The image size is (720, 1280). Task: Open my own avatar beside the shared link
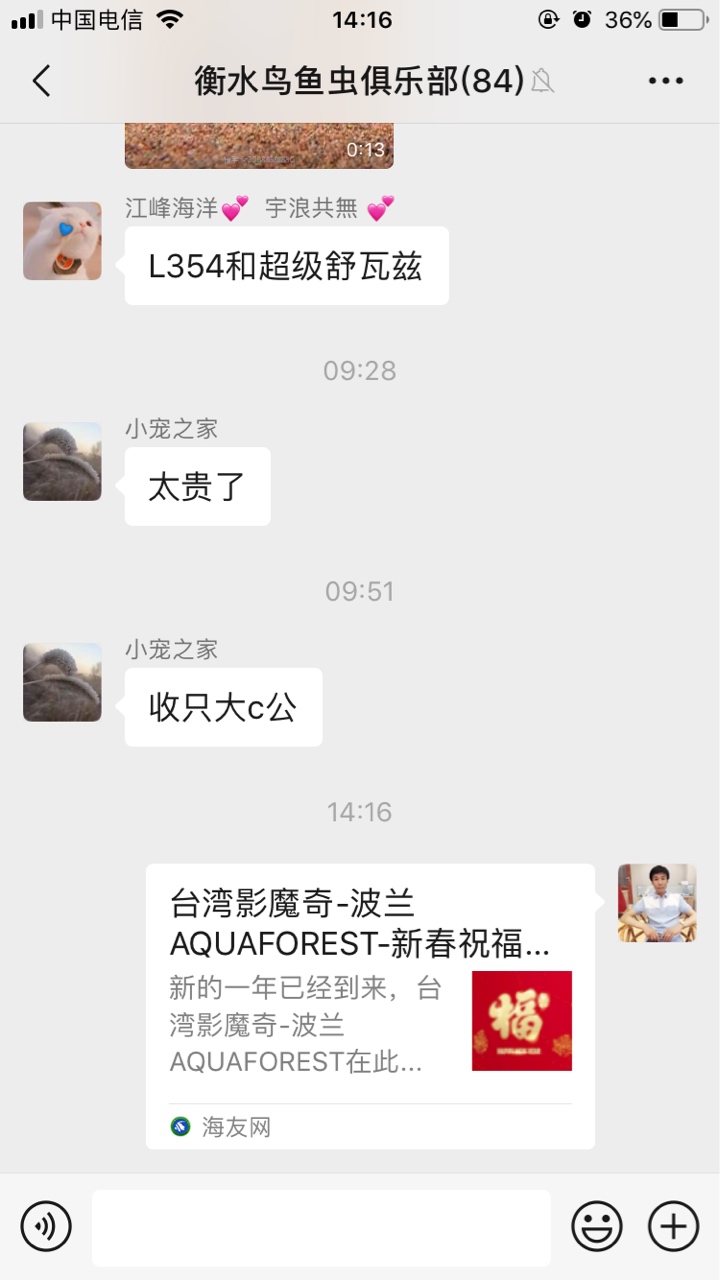click(x=657, y=903)
